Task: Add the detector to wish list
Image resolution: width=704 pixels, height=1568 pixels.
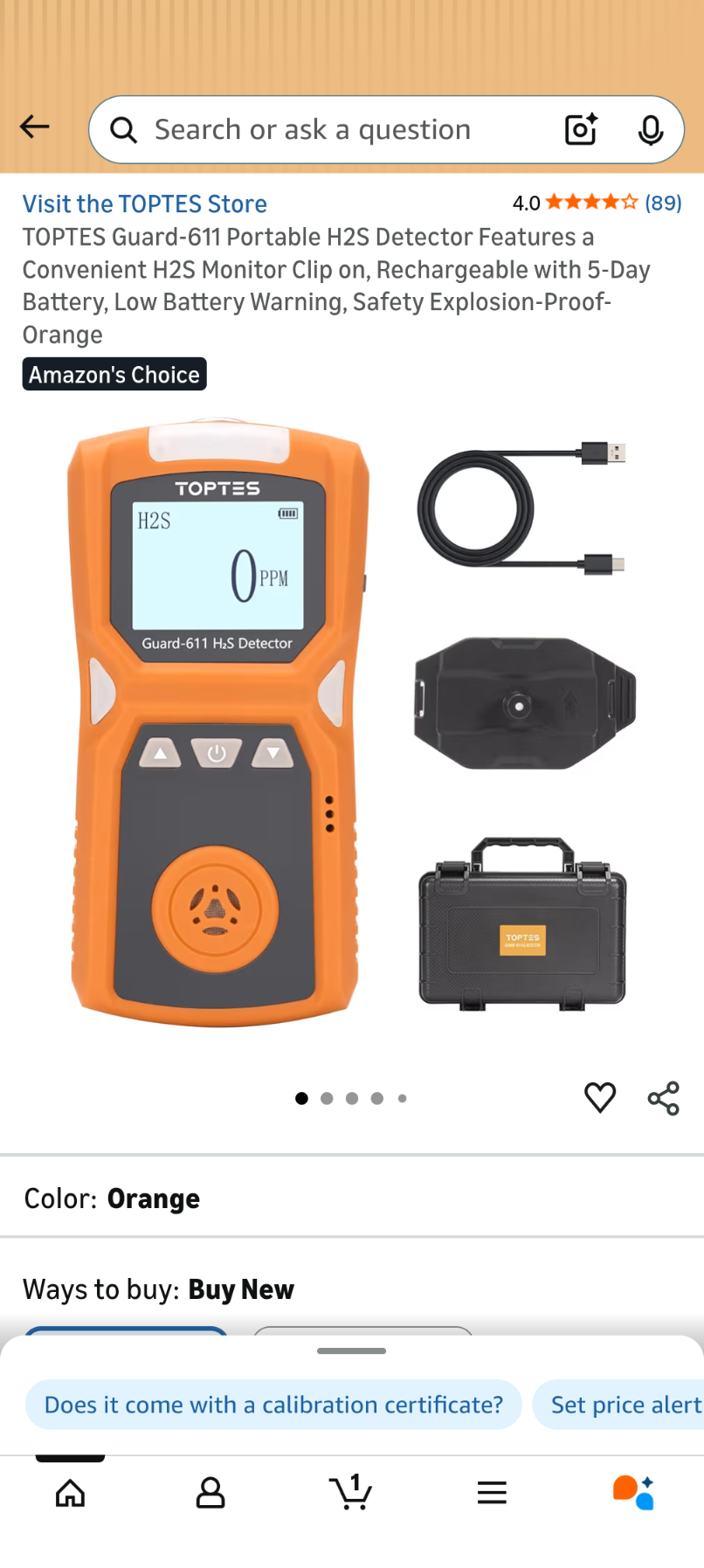Action: [x=600, y=1097]
